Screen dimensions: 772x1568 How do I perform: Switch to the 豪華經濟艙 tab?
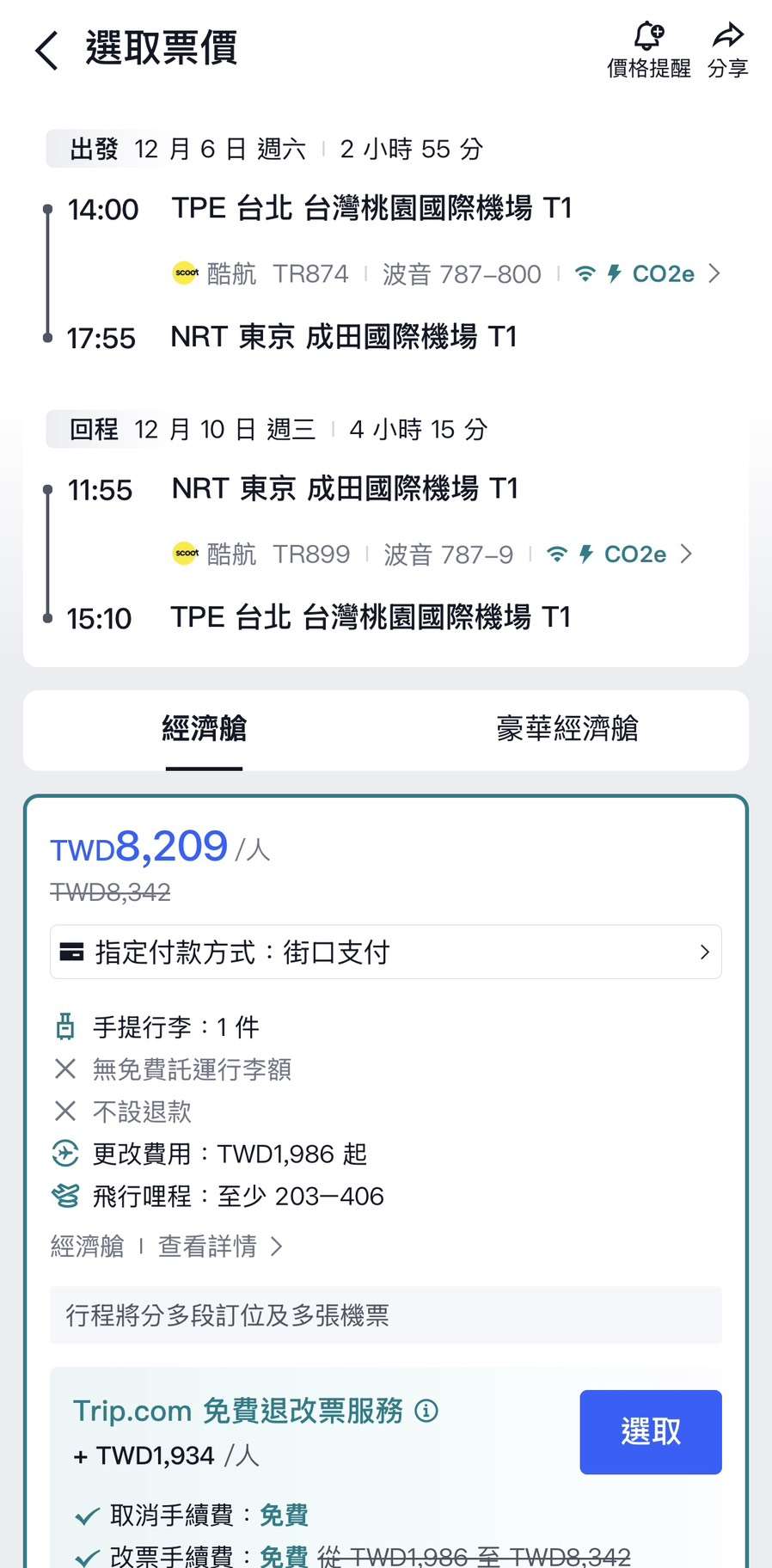tap(567, 730)
